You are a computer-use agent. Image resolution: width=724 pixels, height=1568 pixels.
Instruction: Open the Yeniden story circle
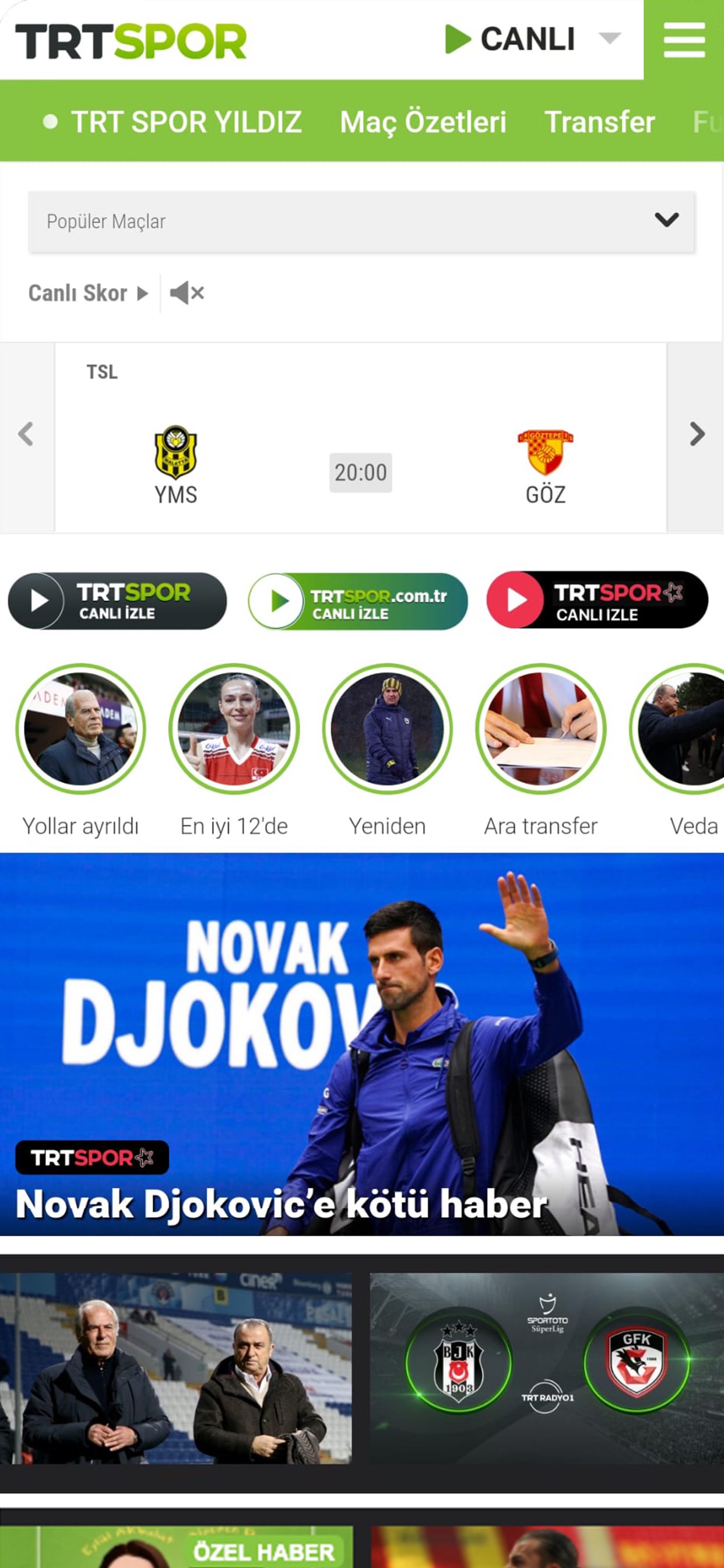point(388,729)
